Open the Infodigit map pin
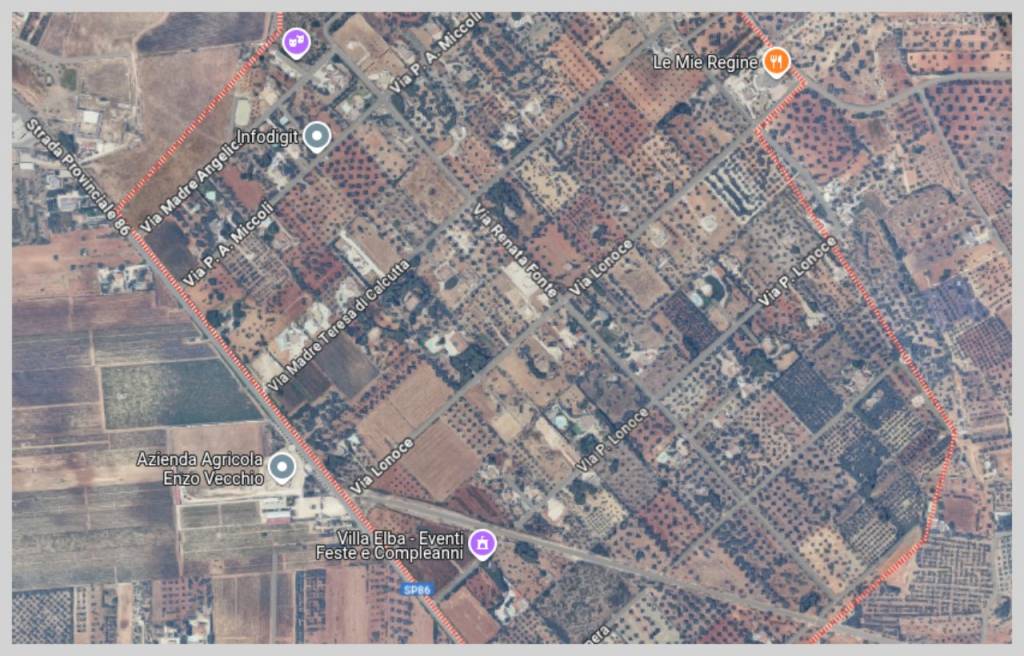The width and height of the screenshot is (1024, 656). [x=317, y=136]
